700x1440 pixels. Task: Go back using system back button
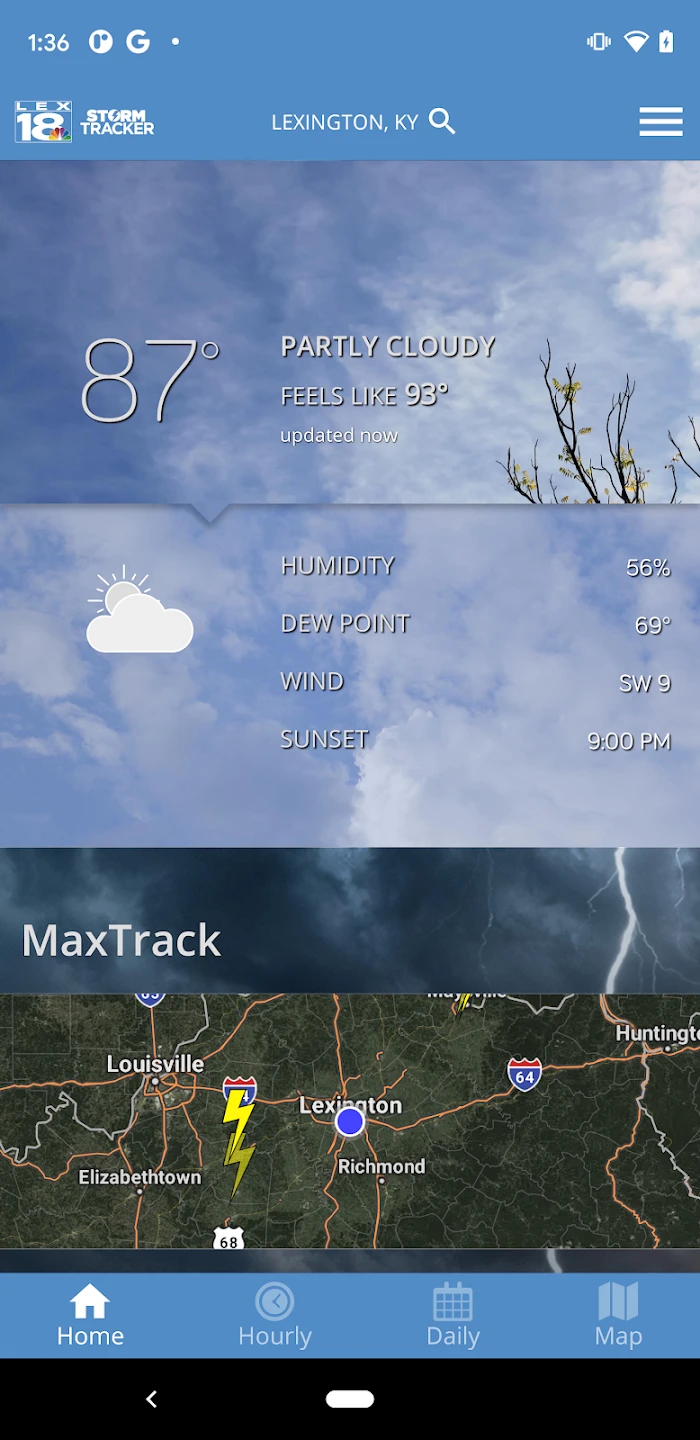152,1400
